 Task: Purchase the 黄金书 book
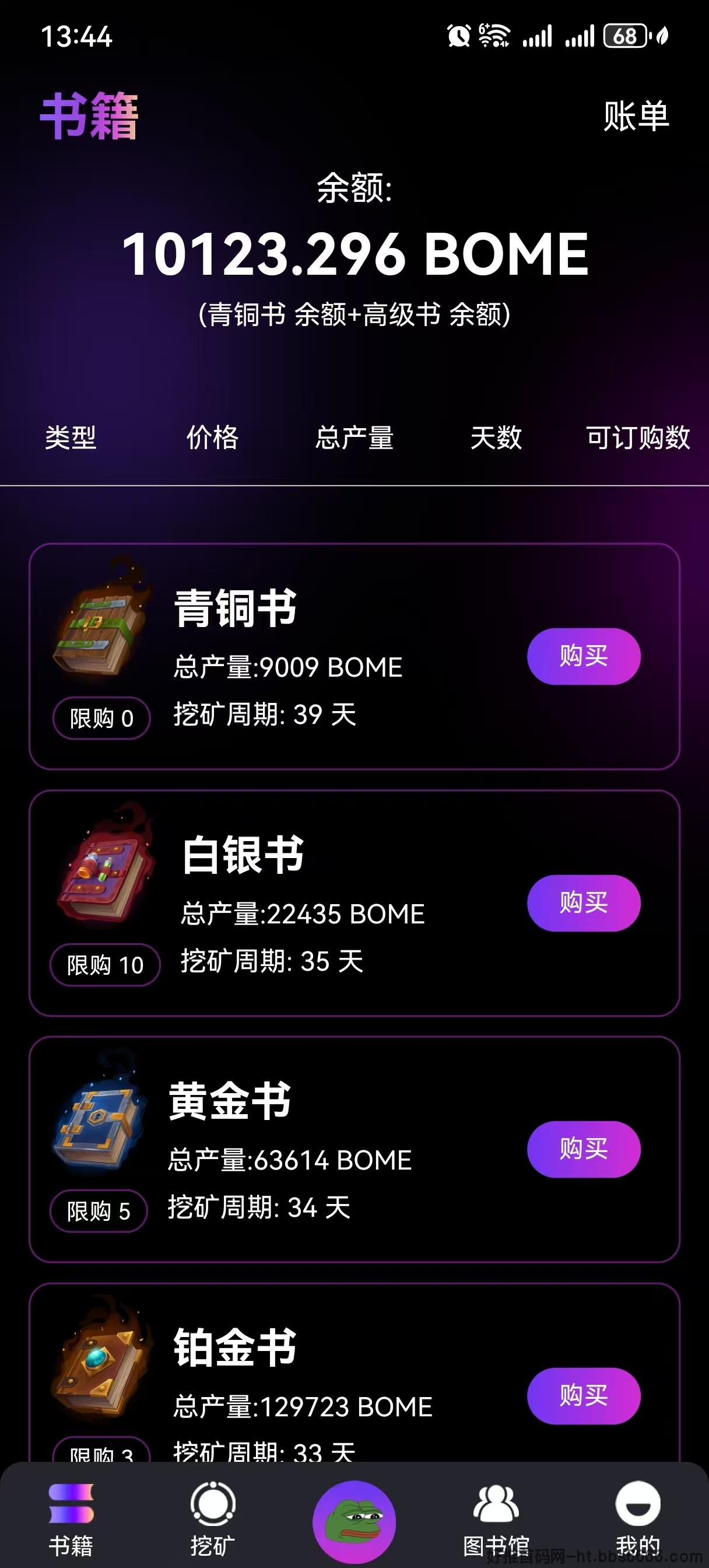coord(583,1149)
